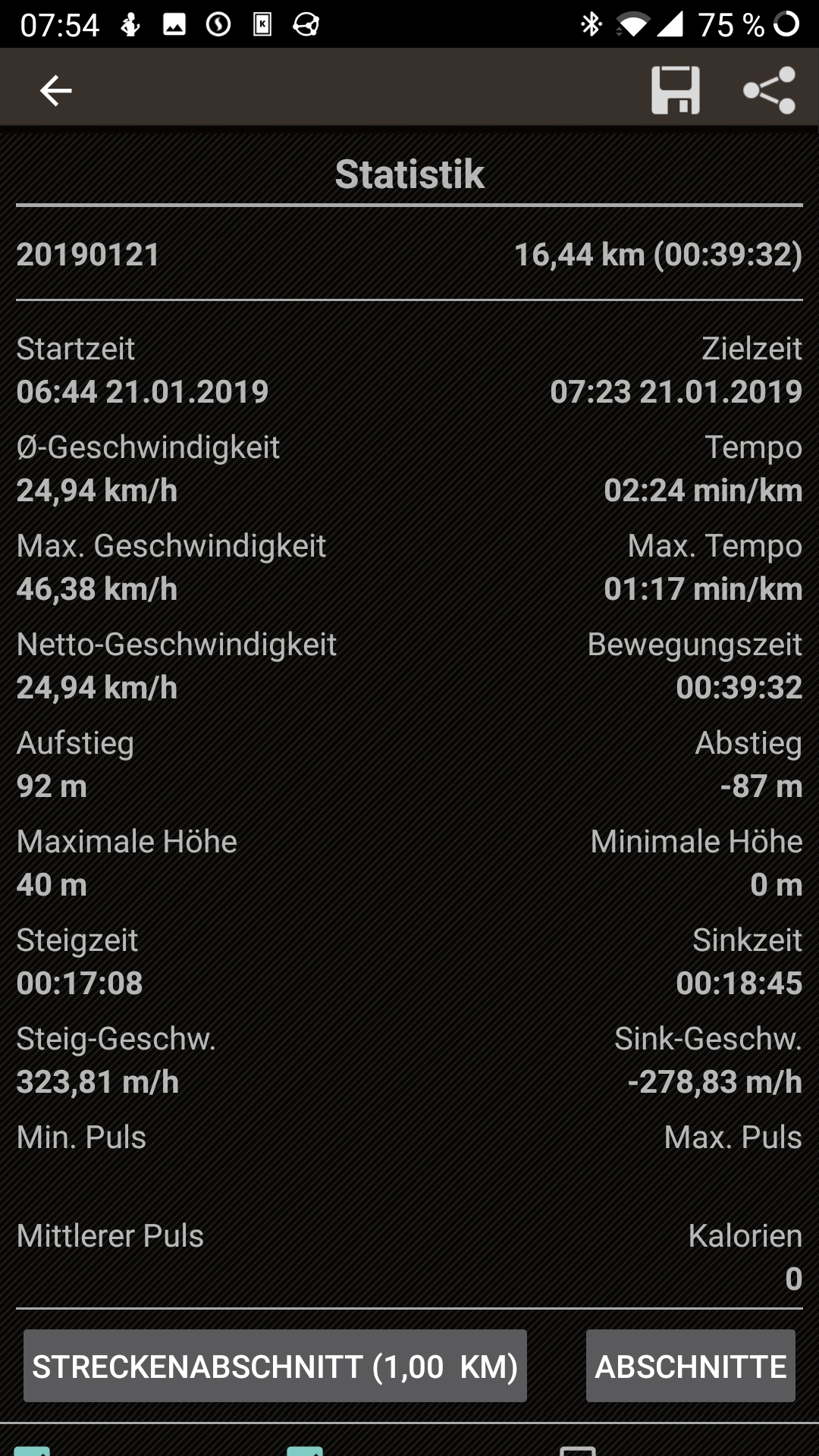
Task: Save the track with the floppy disk icon
Action: [x=675, y=91]
